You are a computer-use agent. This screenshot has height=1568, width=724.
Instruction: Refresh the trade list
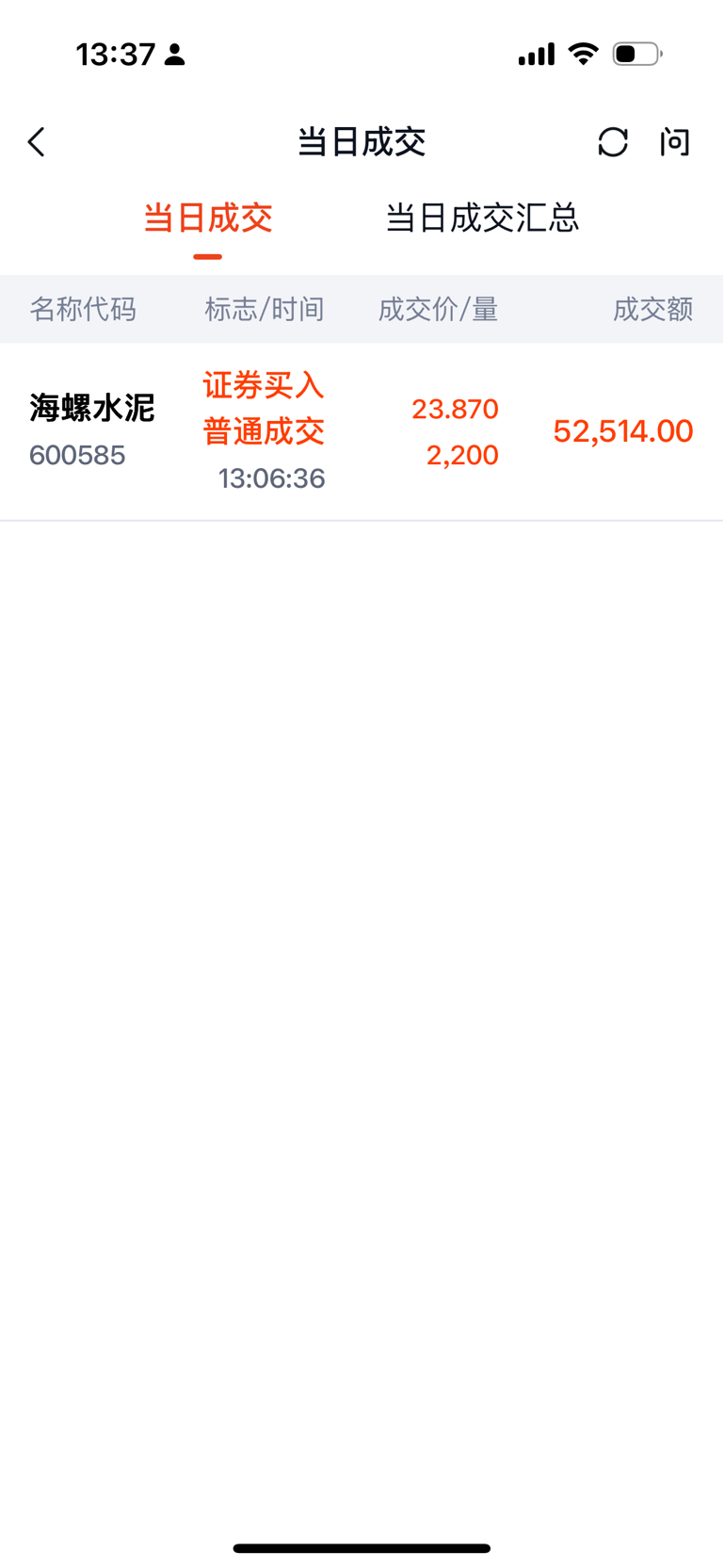pos(613,142)
